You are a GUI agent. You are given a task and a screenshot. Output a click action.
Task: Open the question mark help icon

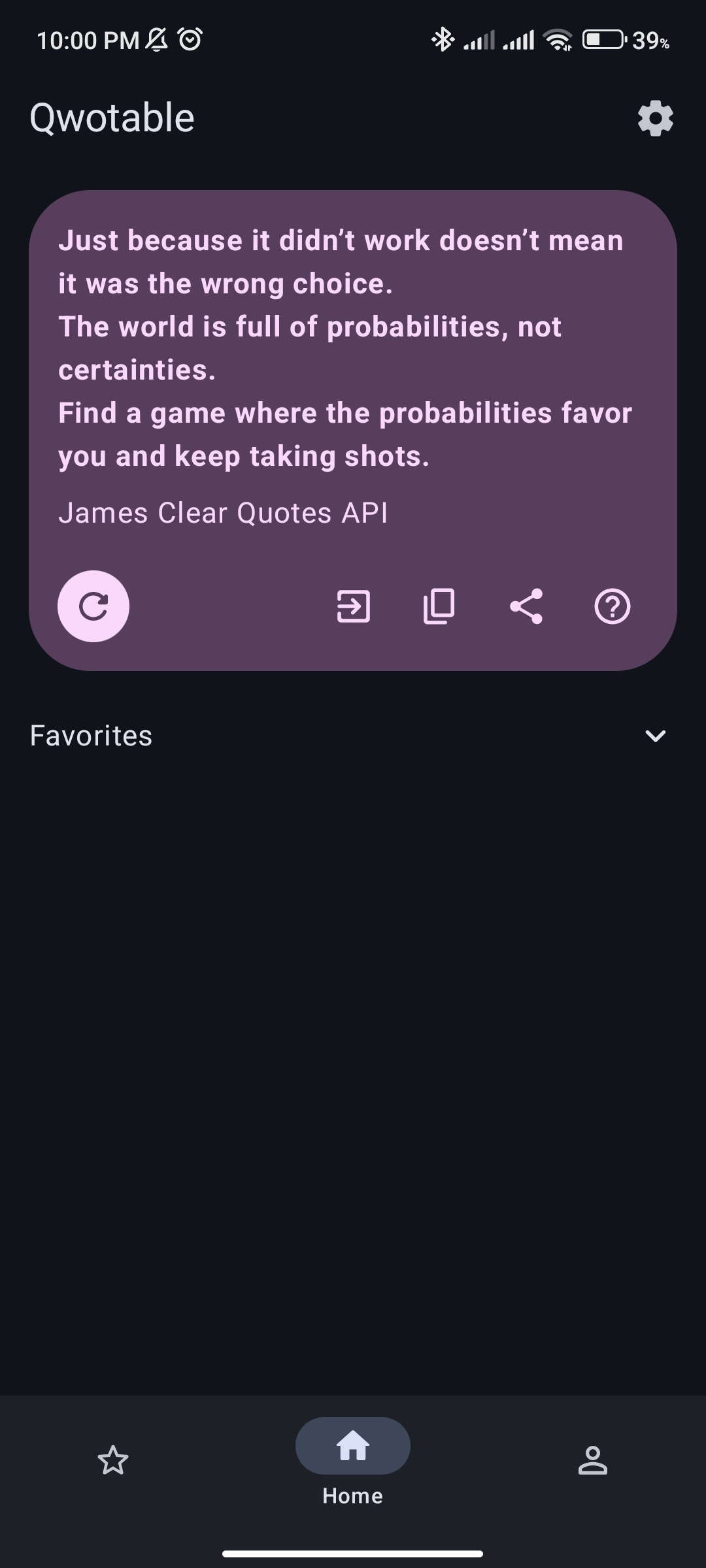612,606
